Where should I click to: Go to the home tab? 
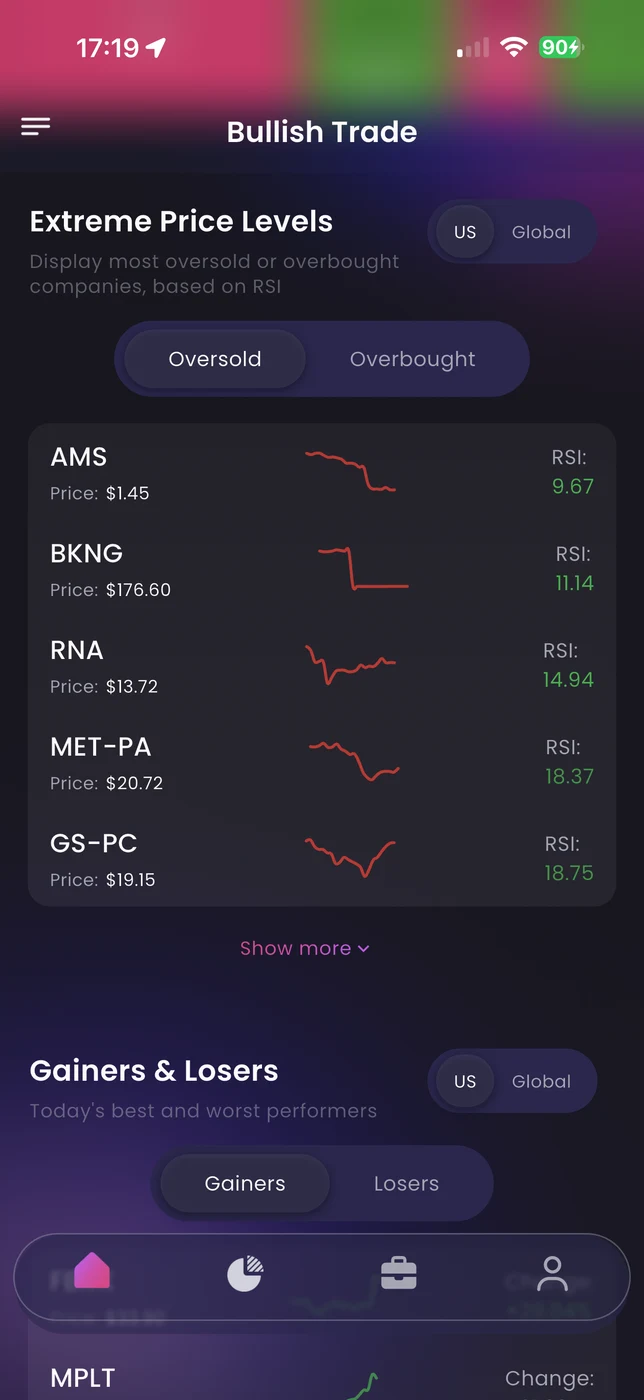click(x=92, y=1273)
